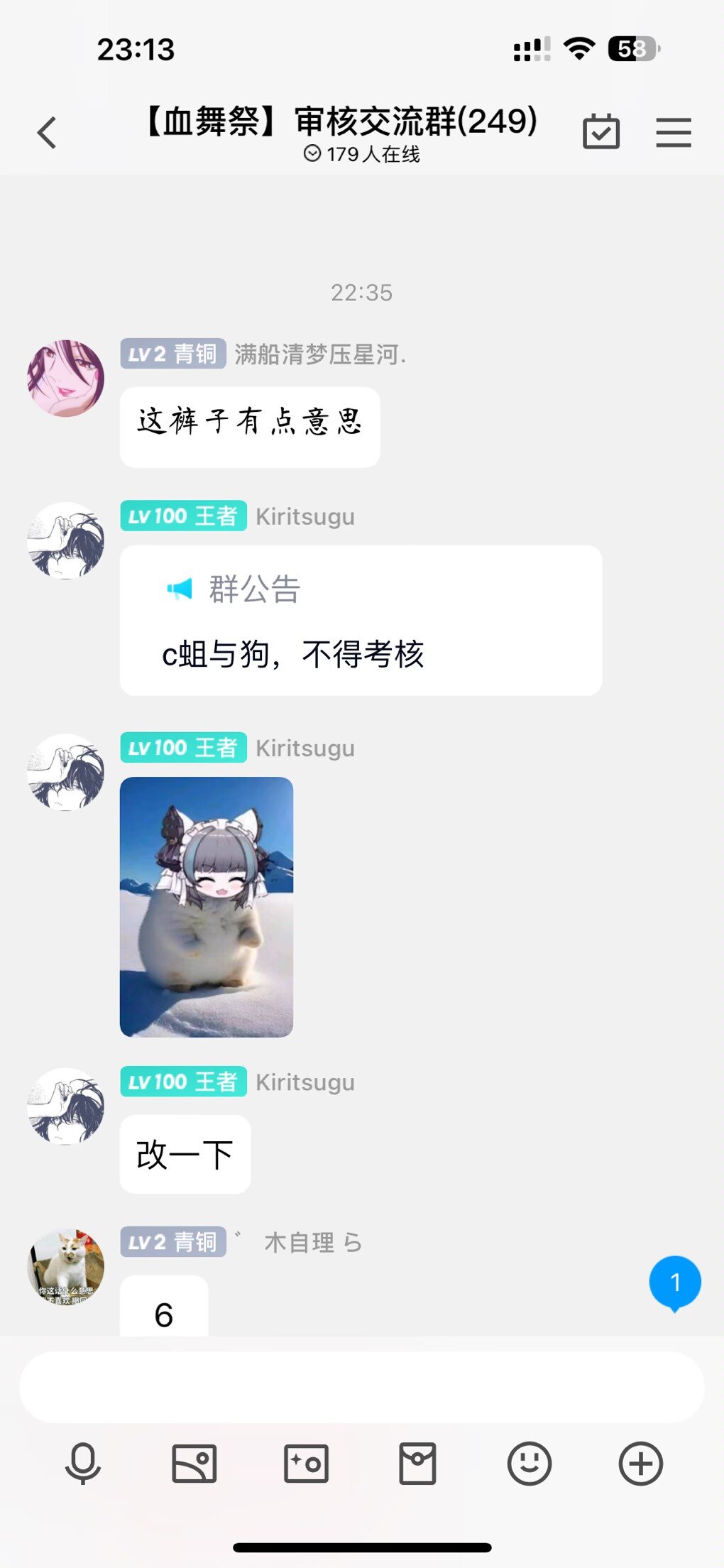Viewport: 724px width, 1568px height.
Task: Open the photo gallery picker
Action: coord(194,1464)
